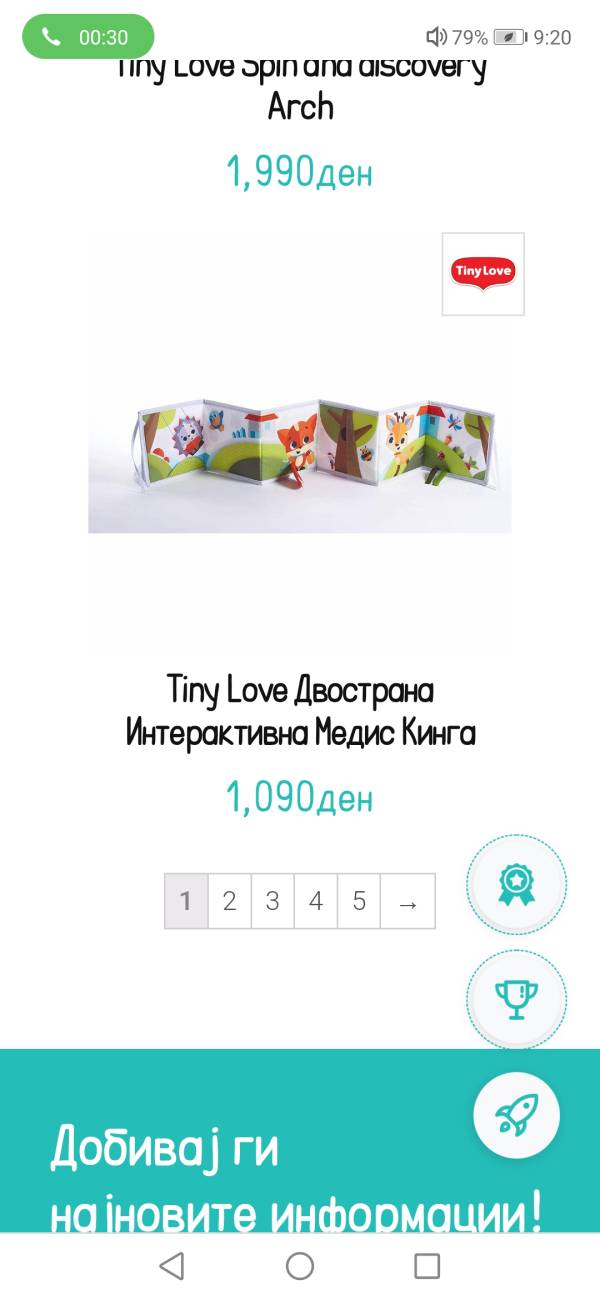Open the trophy floating button

(x=516, y=998)
